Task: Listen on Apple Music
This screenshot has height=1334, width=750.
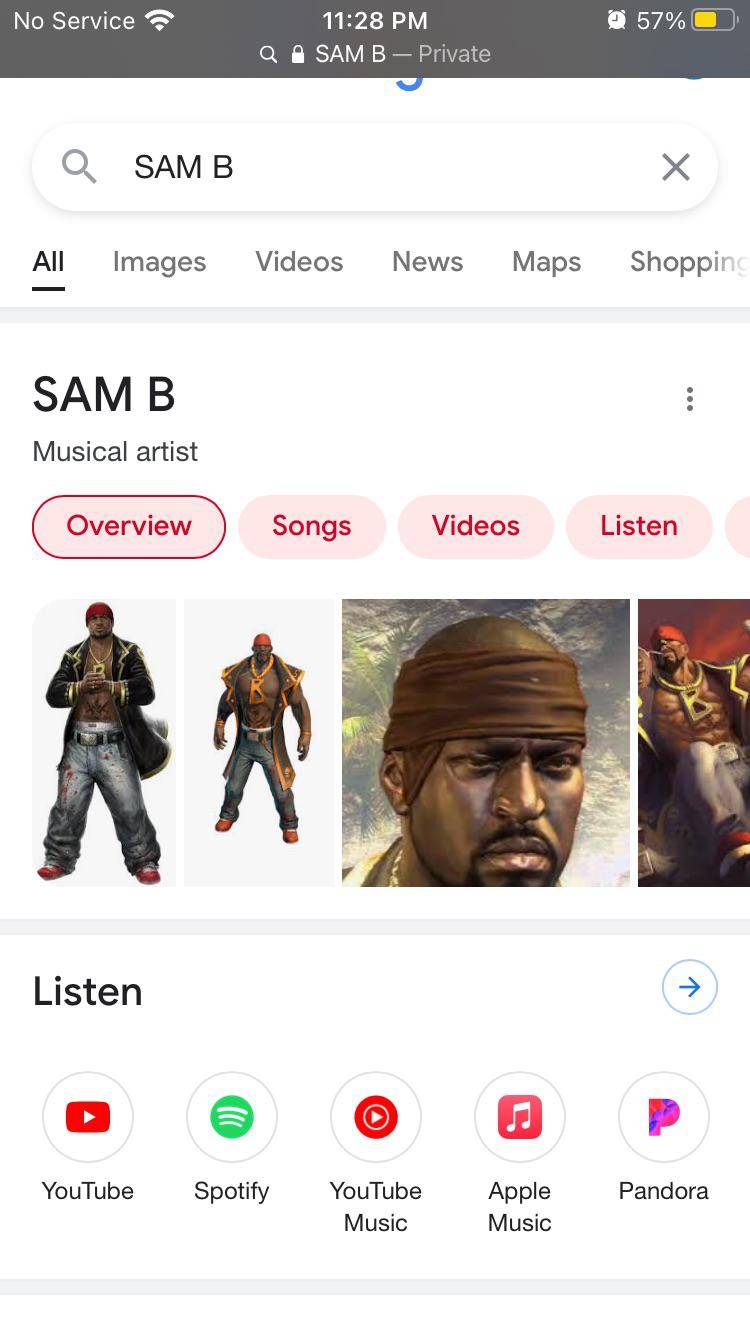Action: click(520, 1117)
